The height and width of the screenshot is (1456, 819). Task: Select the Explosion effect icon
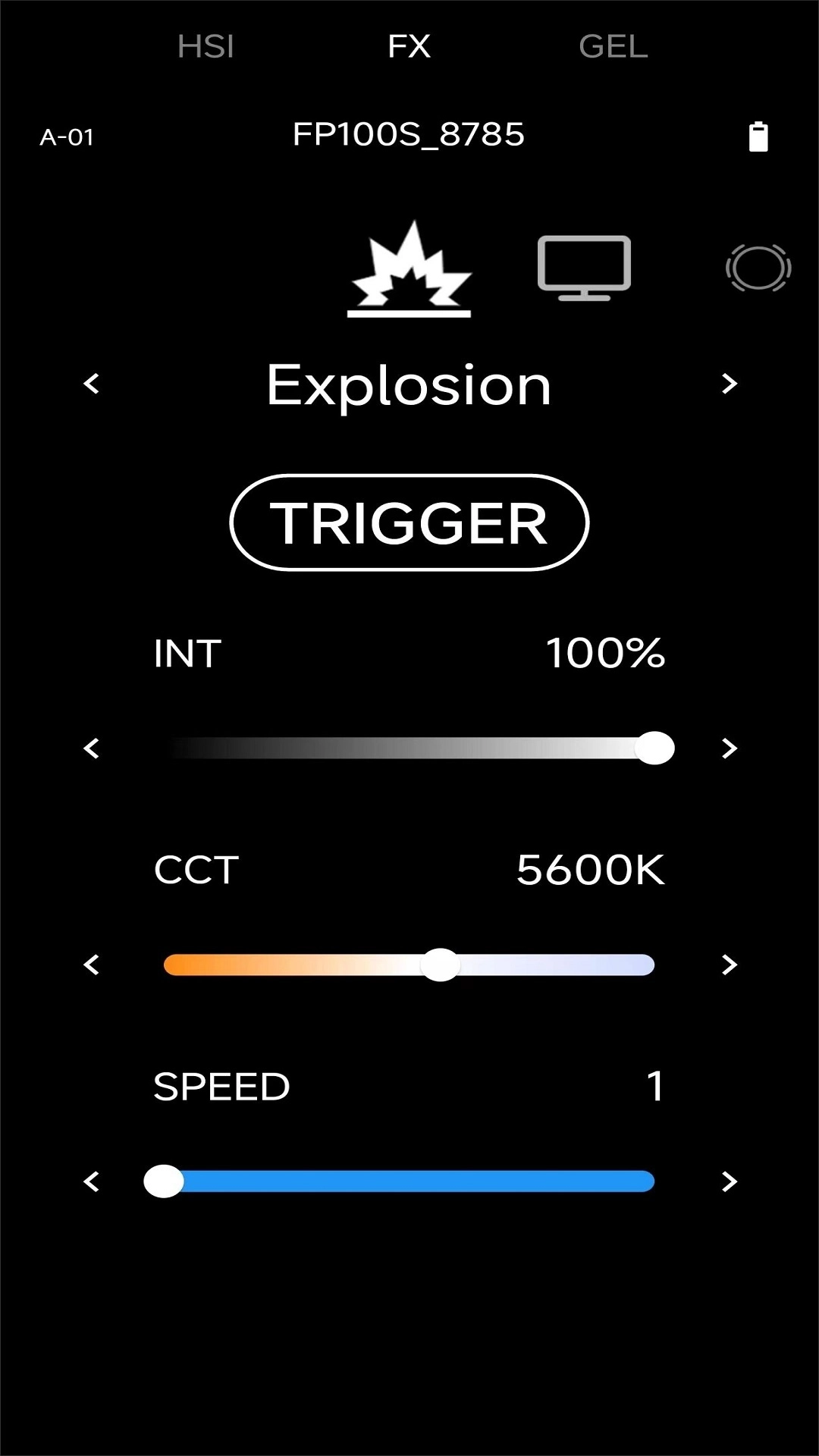(x=409, y=269)
